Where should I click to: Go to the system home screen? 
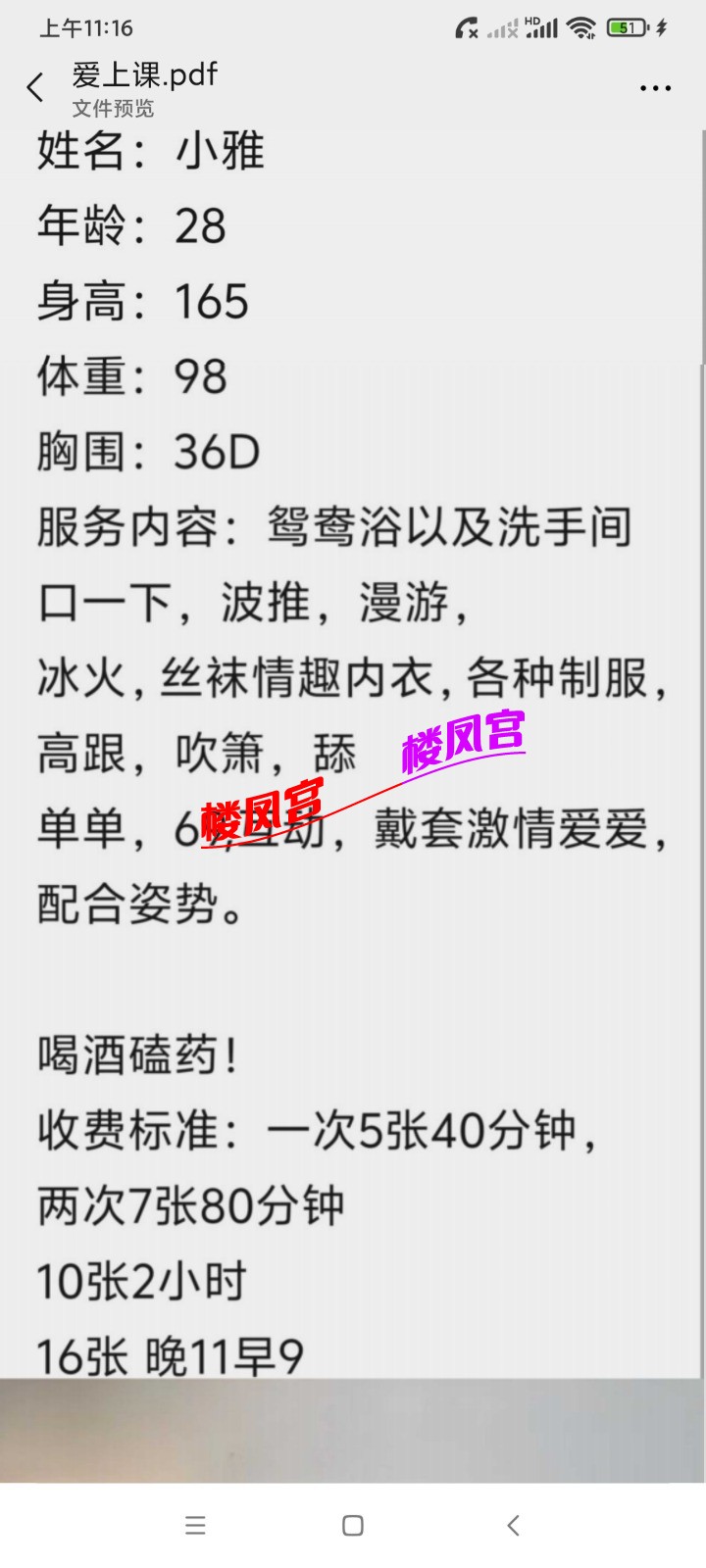353,1525
